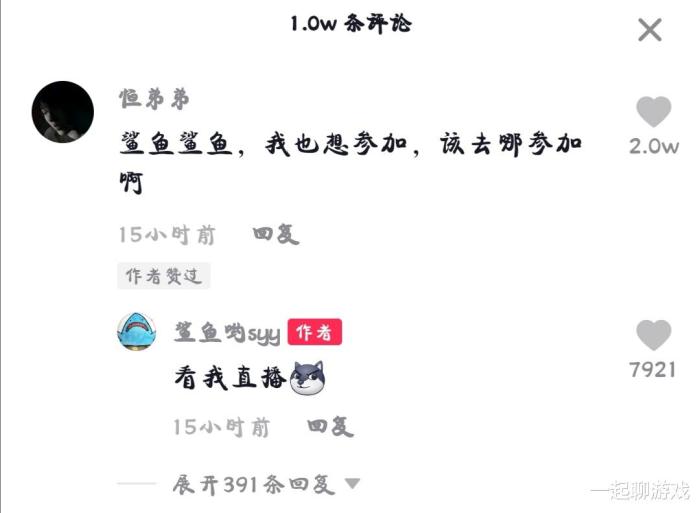Reply to 鲨鱼哟syy's comment
This screenshot has width=700, height=513.
tap(331, 427)
